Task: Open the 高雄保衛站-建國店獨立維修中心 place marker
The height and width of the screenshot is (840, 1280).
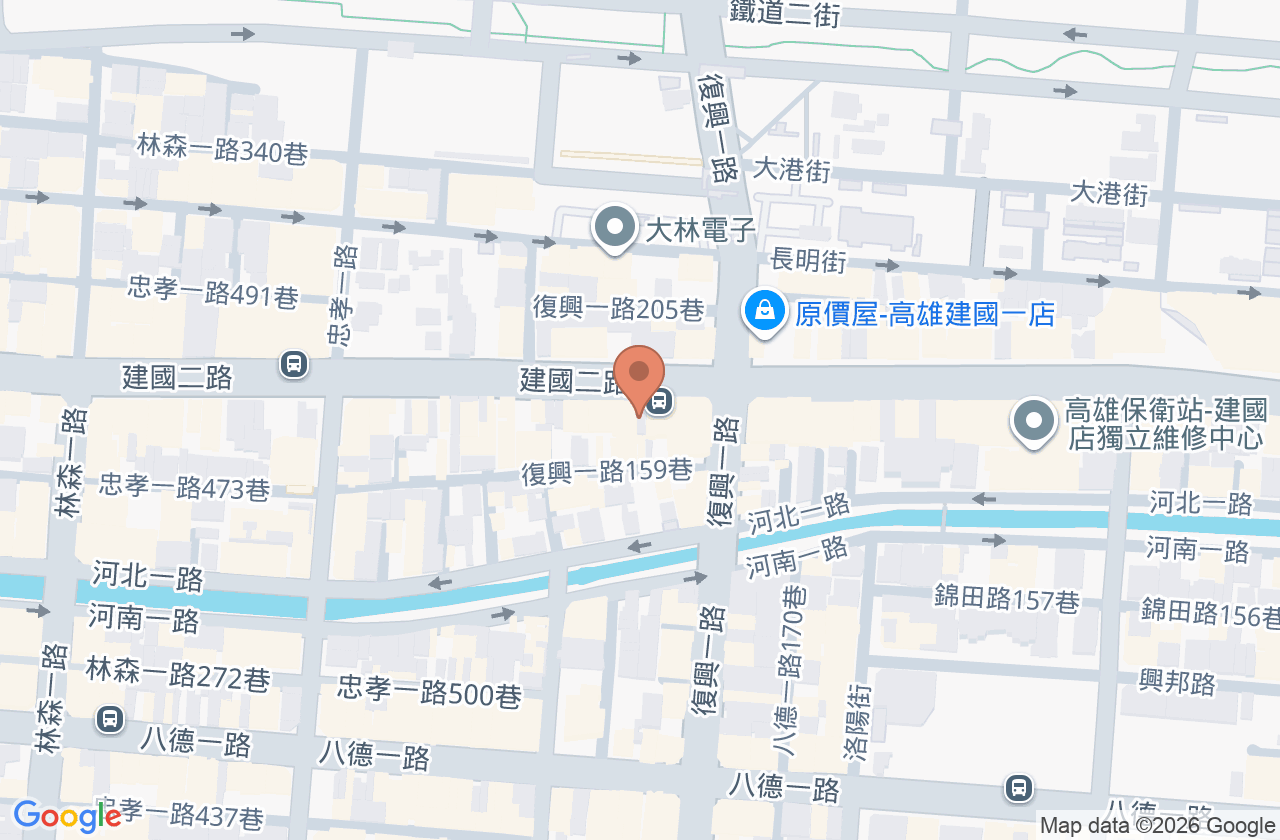Action: click(x=1035, y=422)
